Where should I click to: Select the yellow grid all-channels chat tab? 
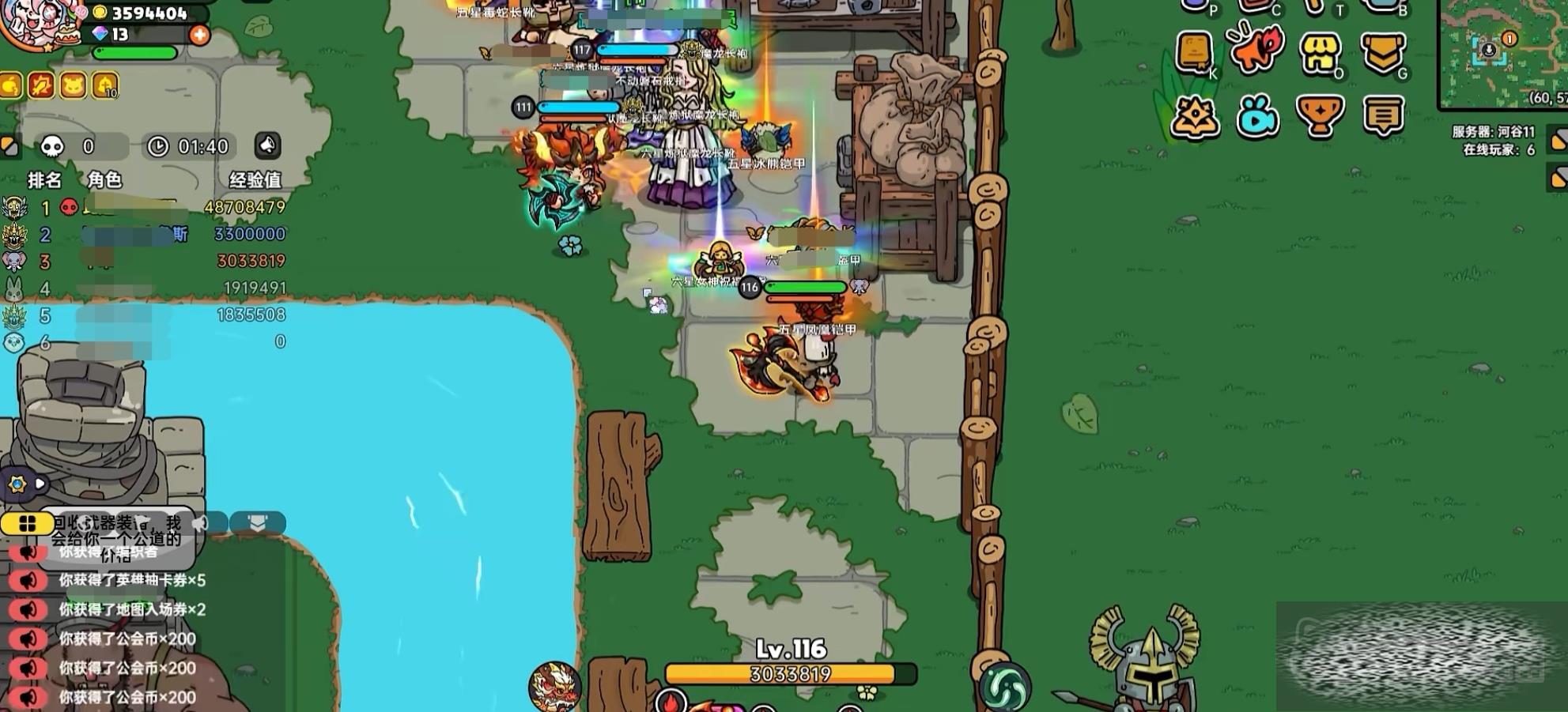click(27, 523)
